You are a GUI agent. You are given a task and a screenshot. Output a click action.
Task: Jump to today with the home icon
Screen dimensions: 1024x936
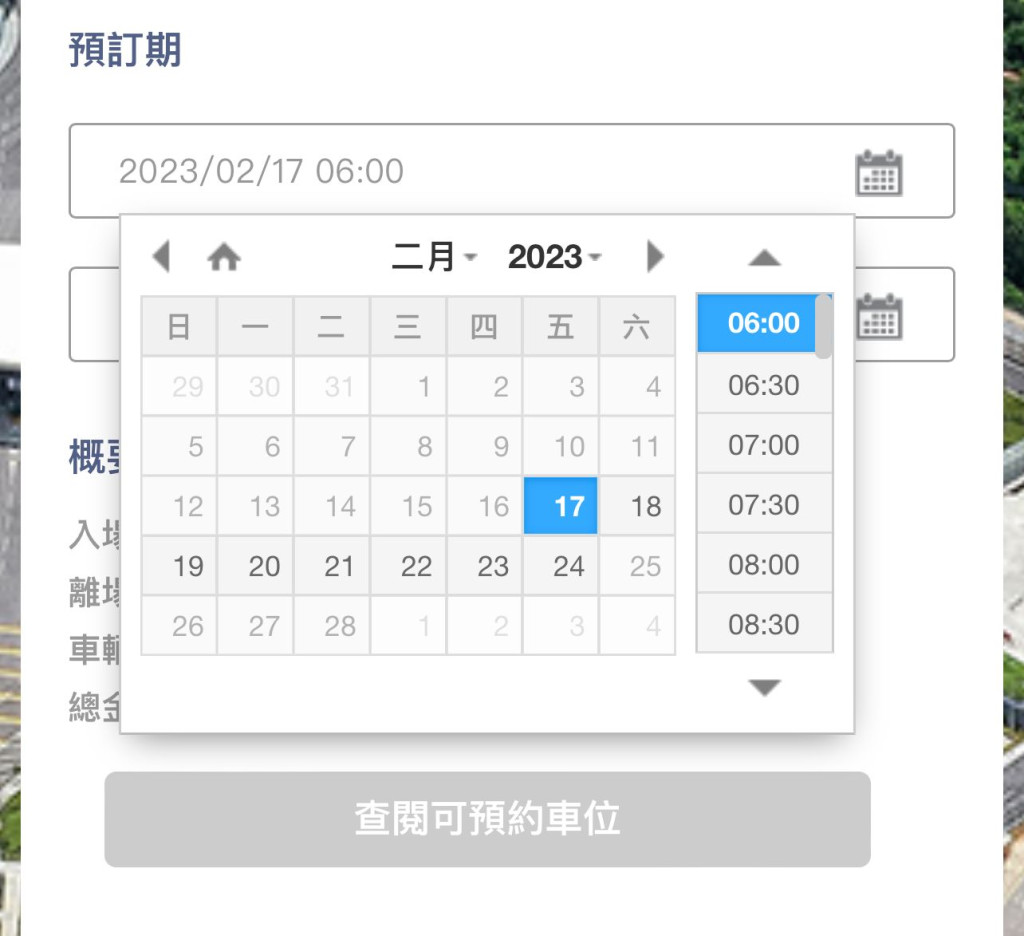tap(224, 258)
